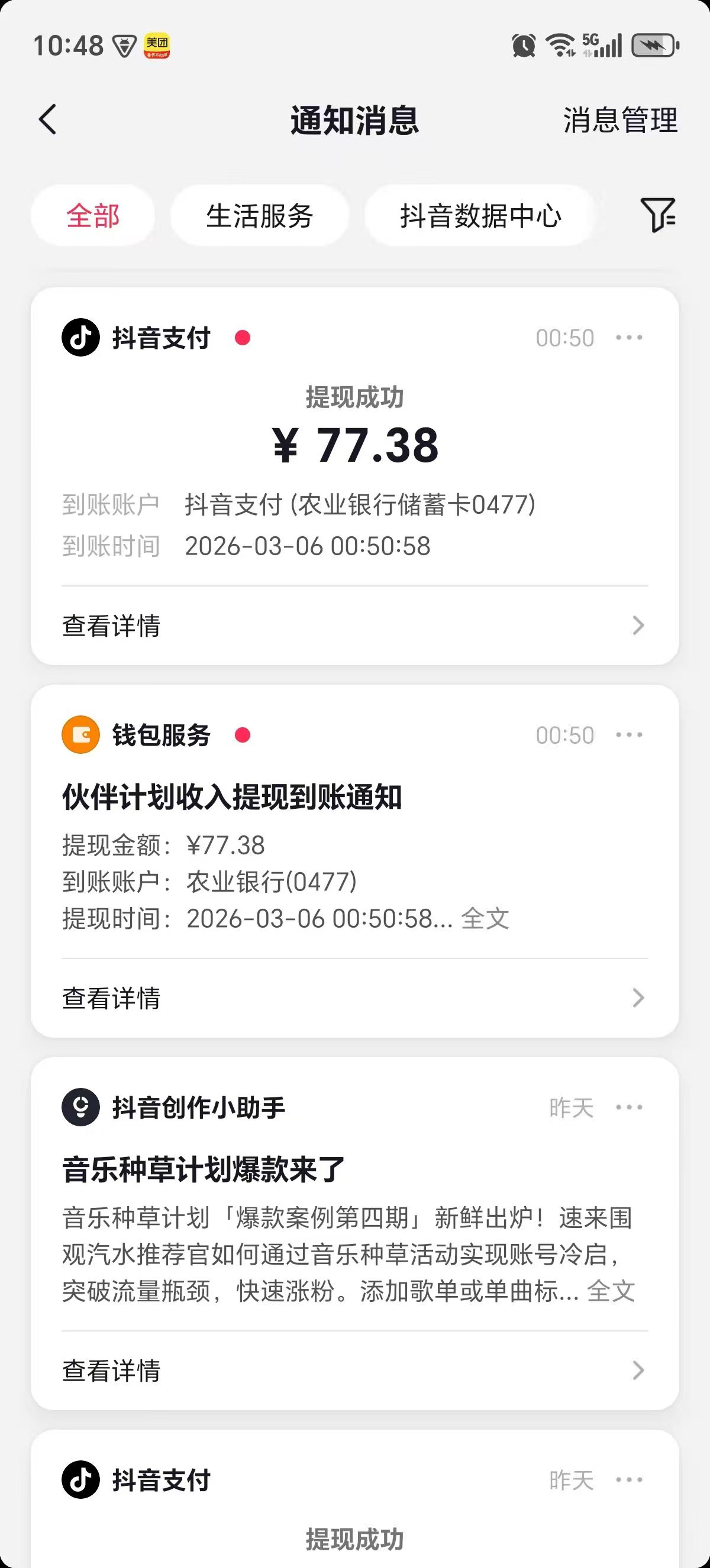710x1568 pixels.
Task: Select the 全部 filter chip
Action: click(x=92, y=216)
